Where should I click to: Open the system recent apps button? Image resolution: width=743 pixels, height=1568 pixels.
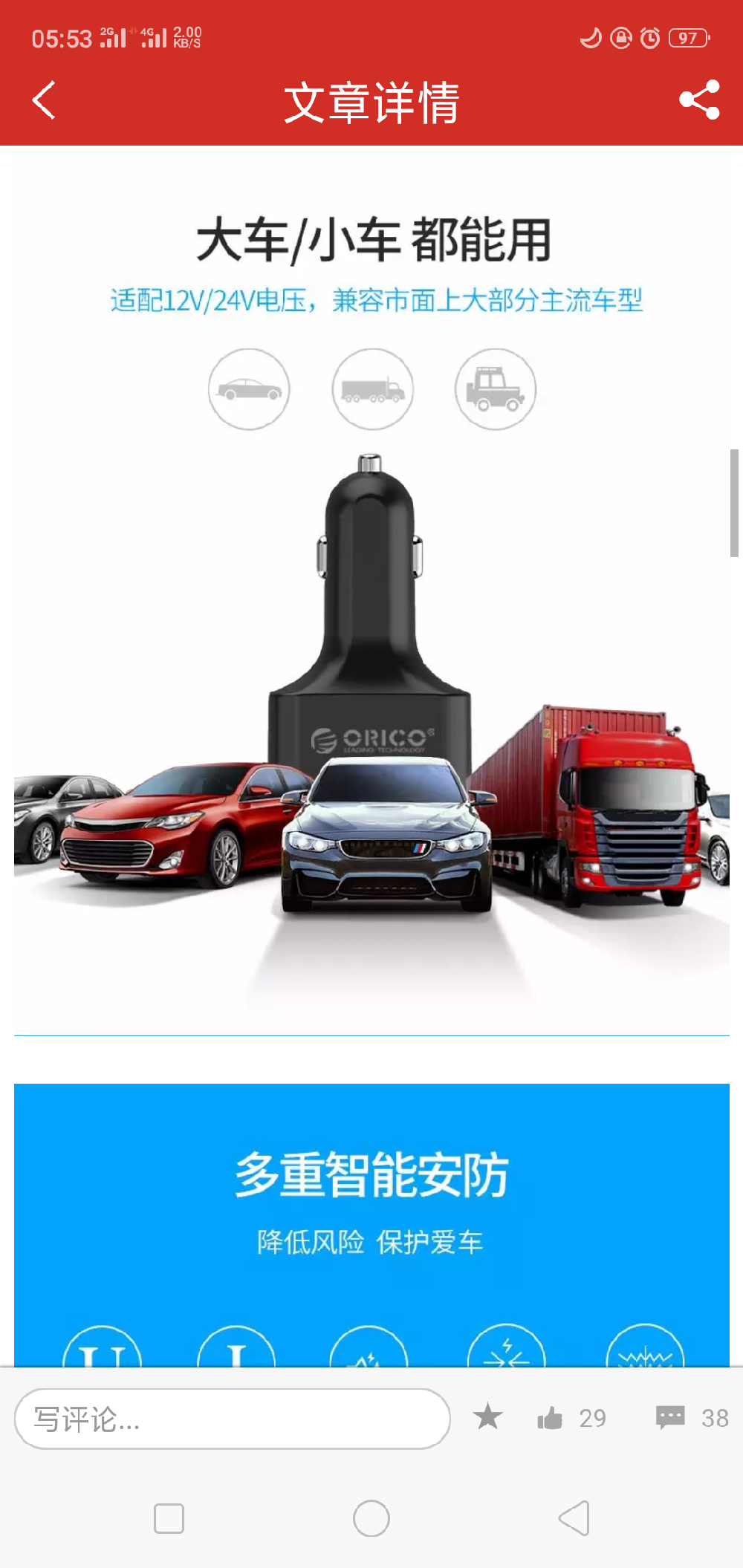coord(169,1518)
